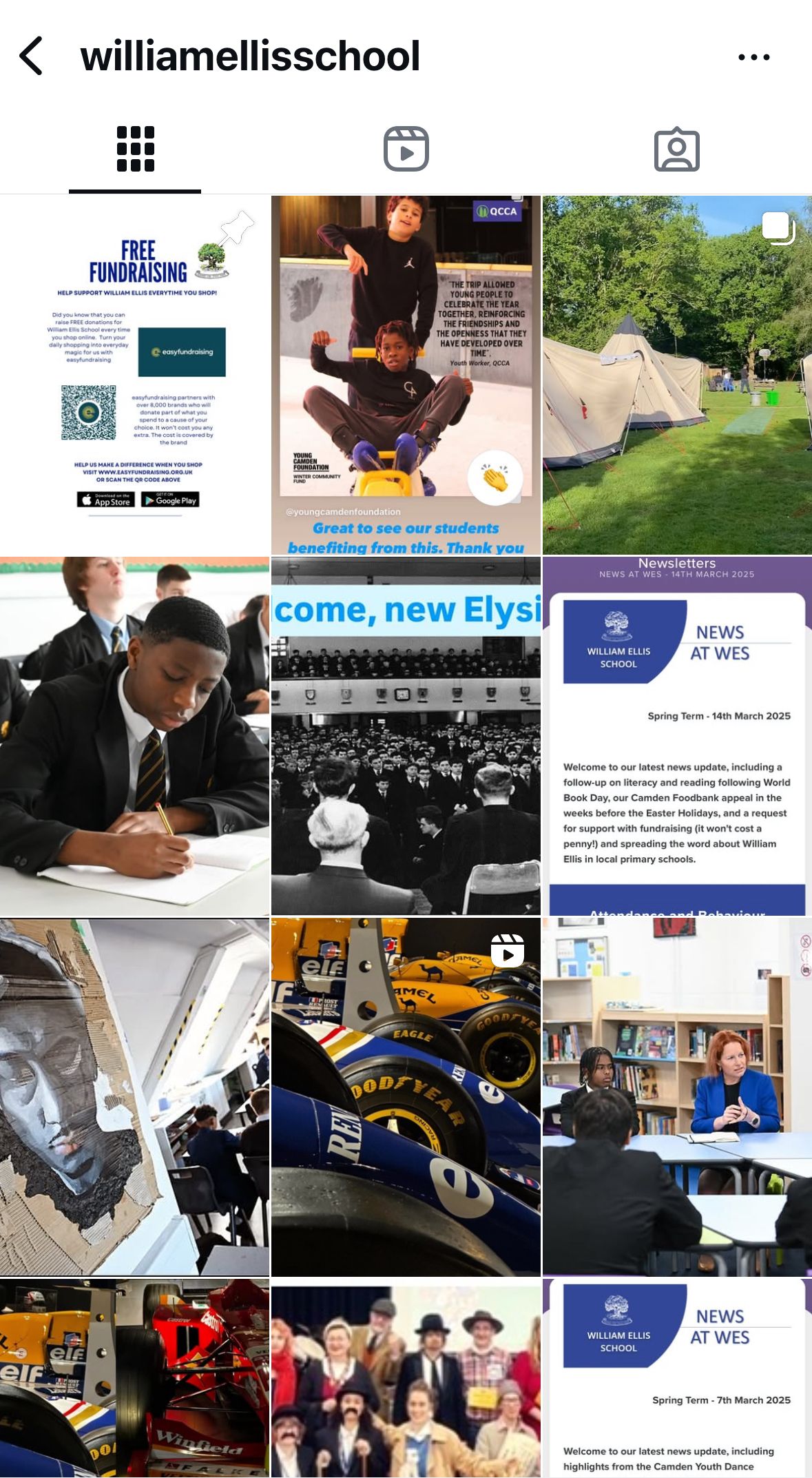This screenshot has height=1478, width=812.
Task: Open the three-dot overflow menu
Action: pos(753,57)
